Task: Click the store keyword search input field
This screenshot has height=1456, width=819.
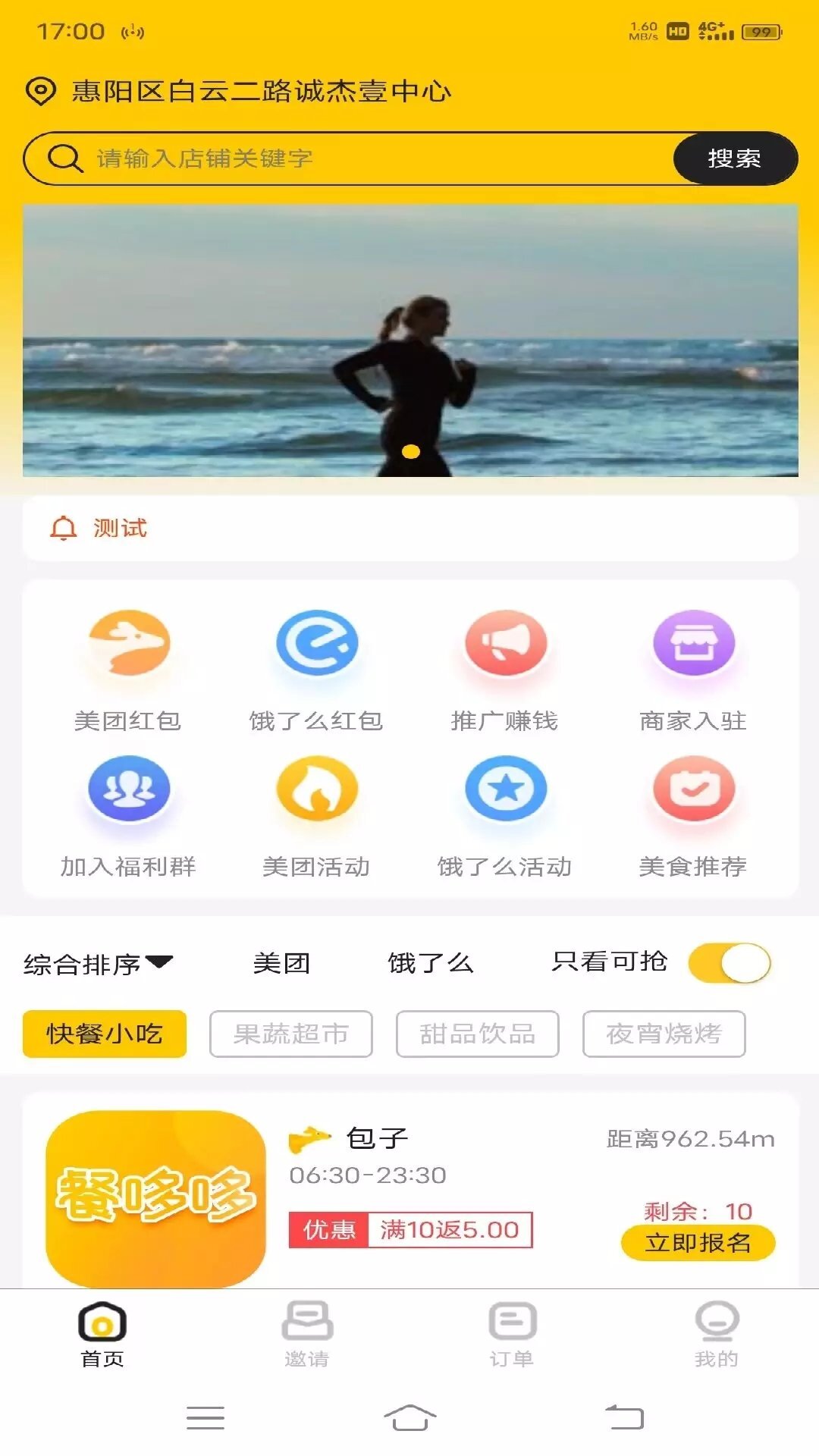Action: point(341,158)
